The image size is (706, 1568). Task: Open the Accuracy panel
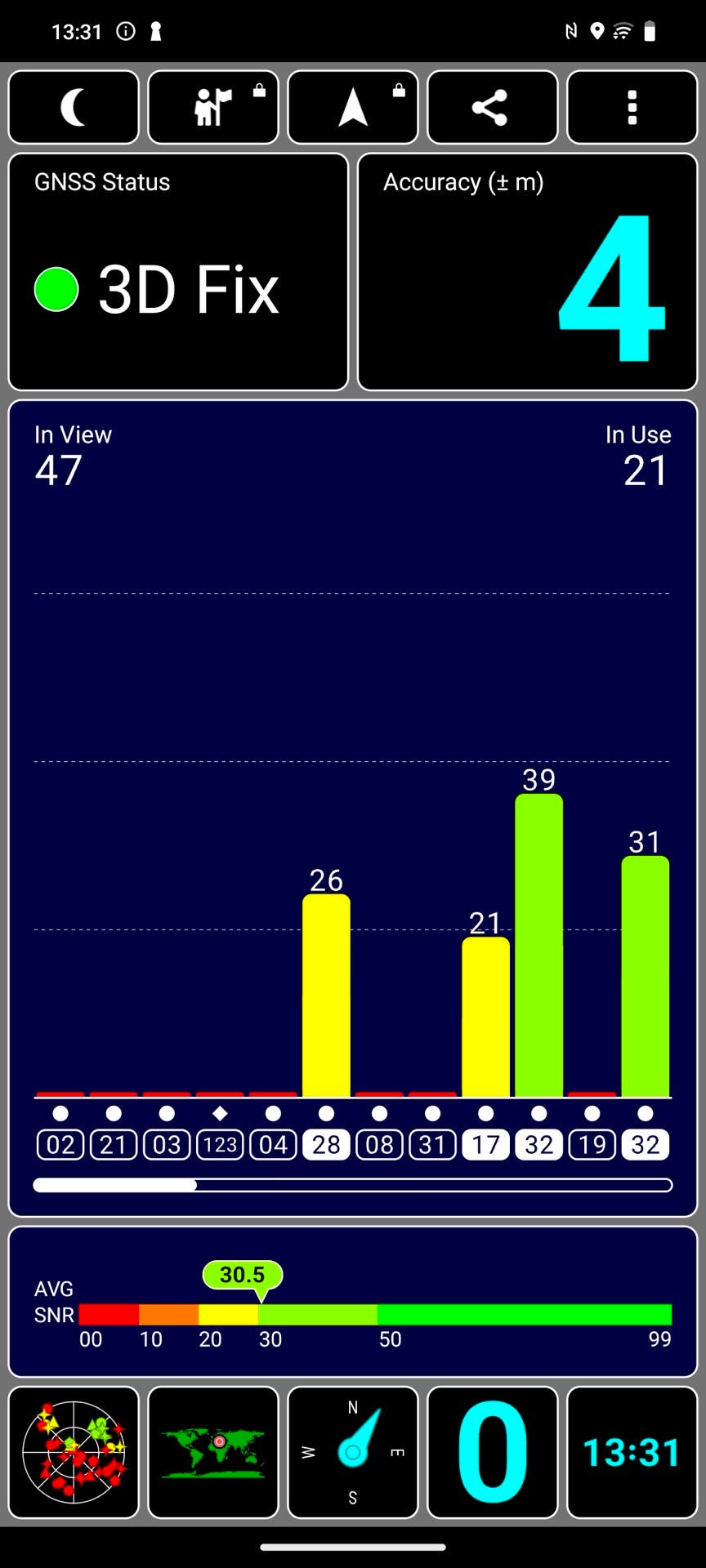click(528, 272)
